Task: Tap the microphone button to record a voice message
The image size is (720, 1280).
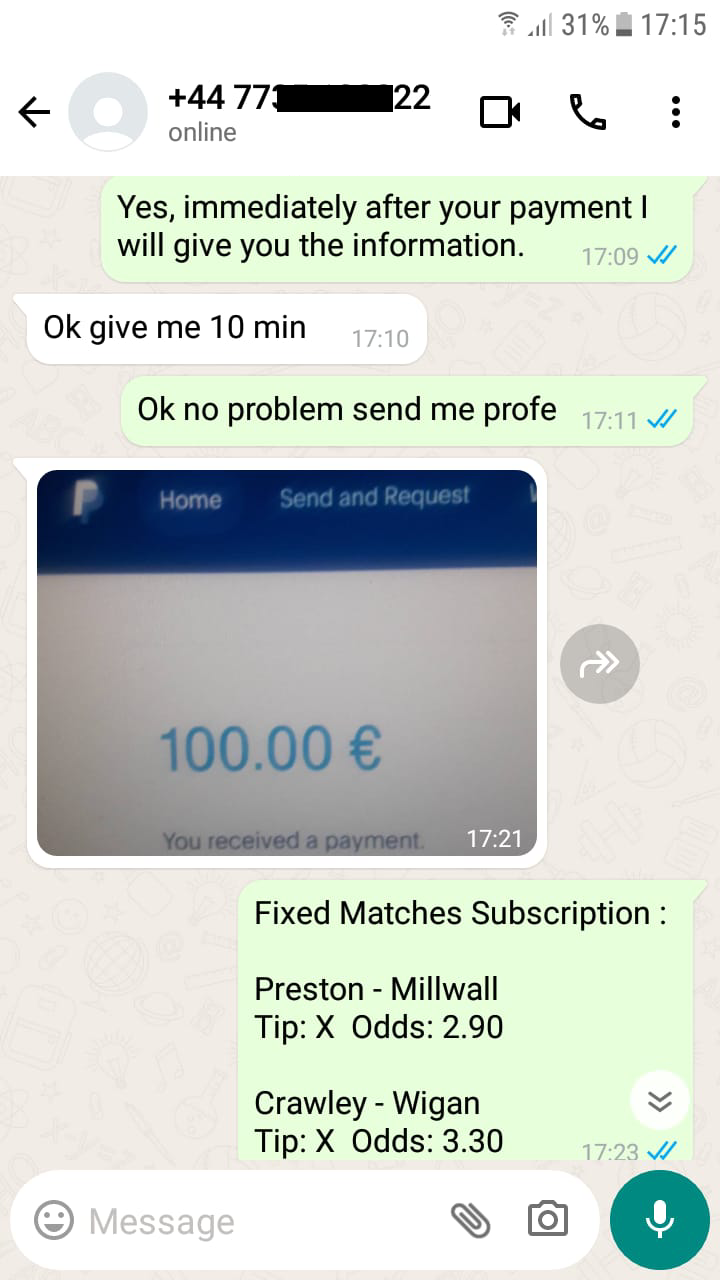Action: pyautogui.click(x=659, y=1220)
